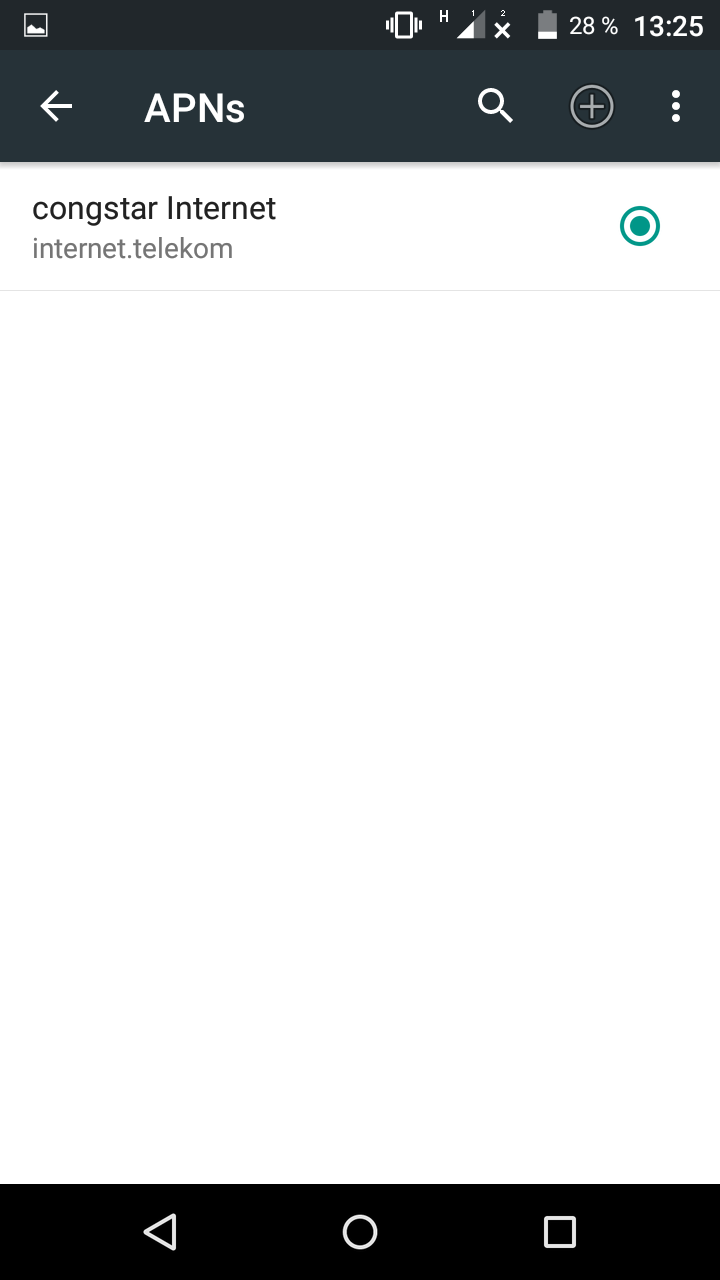The height and width of the screenshot is (1280, 720).
Task: Open the overflow menu
Action: [676, 106]
